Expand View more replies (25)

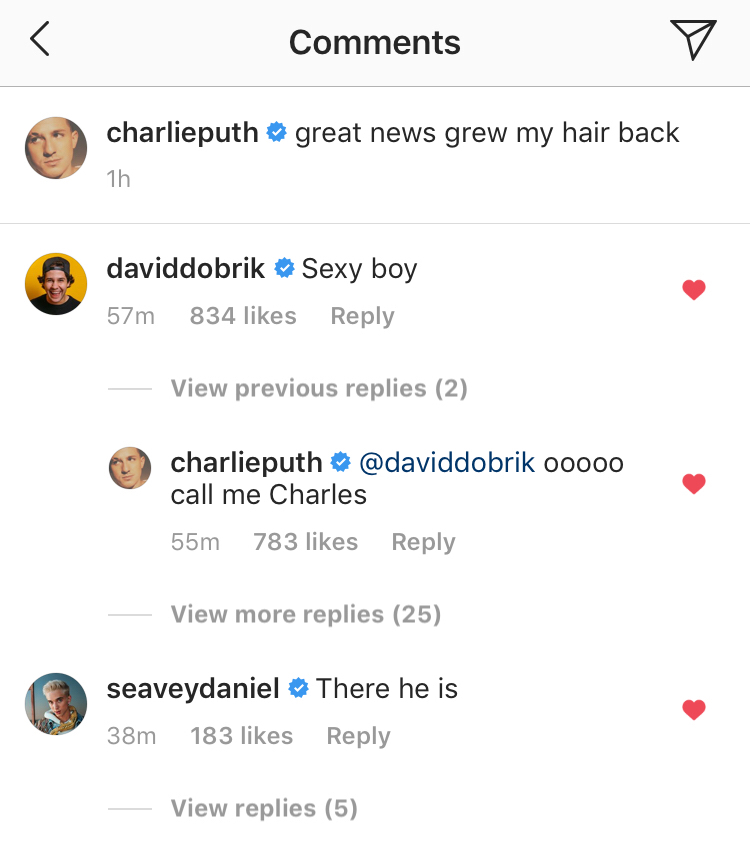(x=306, y=614)
